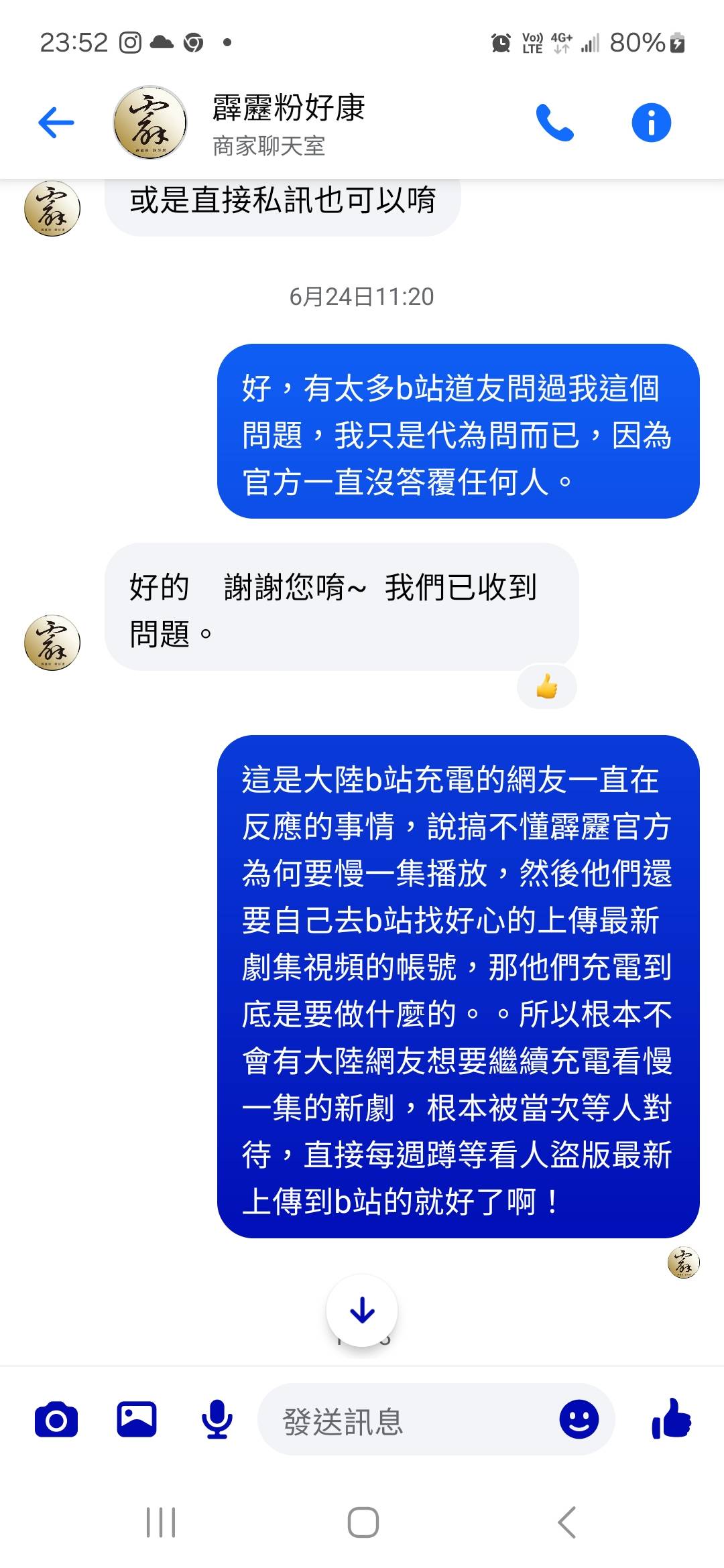The height and width of the screenshot is (1568, 724).
Task: Open system recent apps
Action: click(x=161, y=1522)
